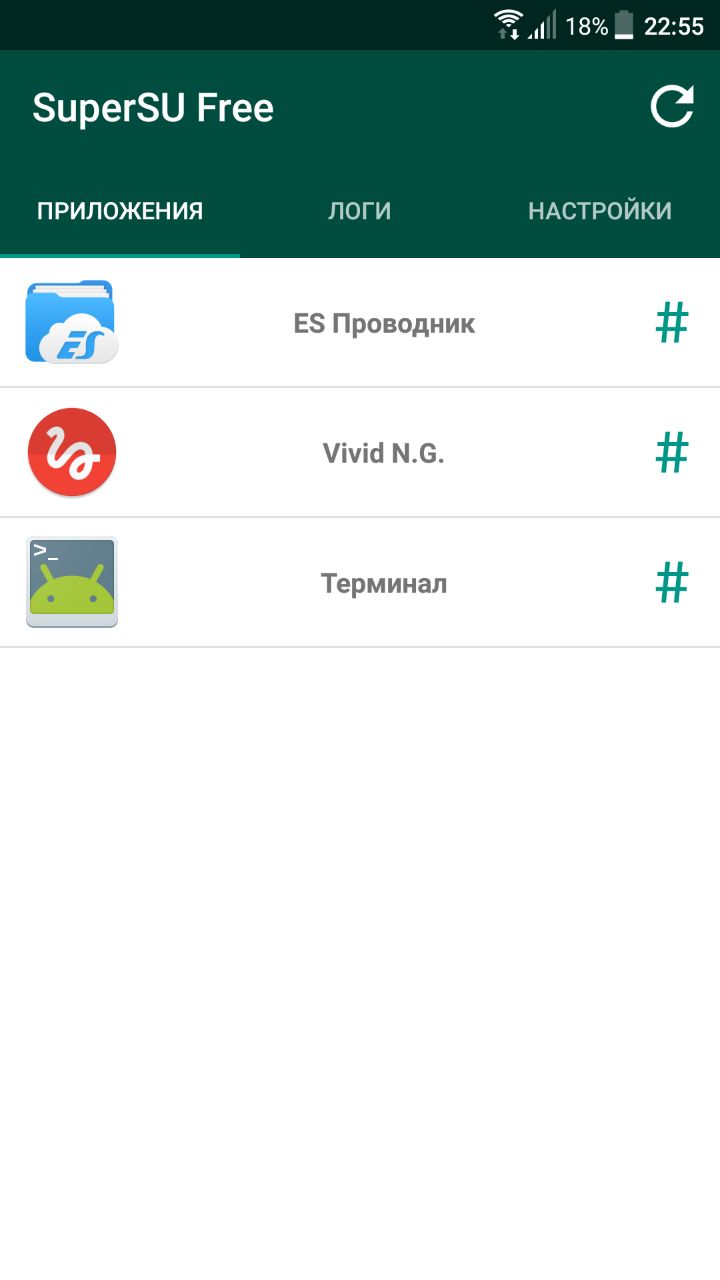720x1280 pixels.
Task: Open root settings for Vivid N.G.
Action: pos(360,453)
